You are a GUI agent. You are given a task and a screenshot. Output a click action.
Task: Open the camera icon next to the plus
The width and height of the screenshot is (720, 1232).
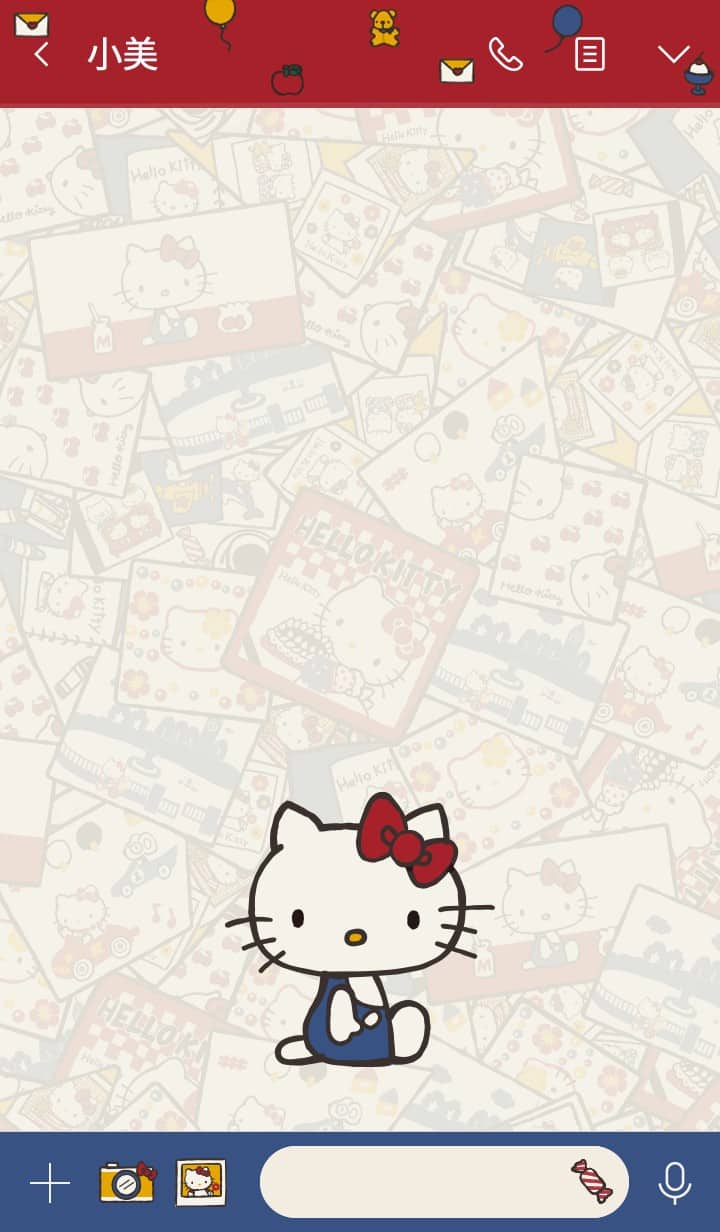tap(128, 1182)
